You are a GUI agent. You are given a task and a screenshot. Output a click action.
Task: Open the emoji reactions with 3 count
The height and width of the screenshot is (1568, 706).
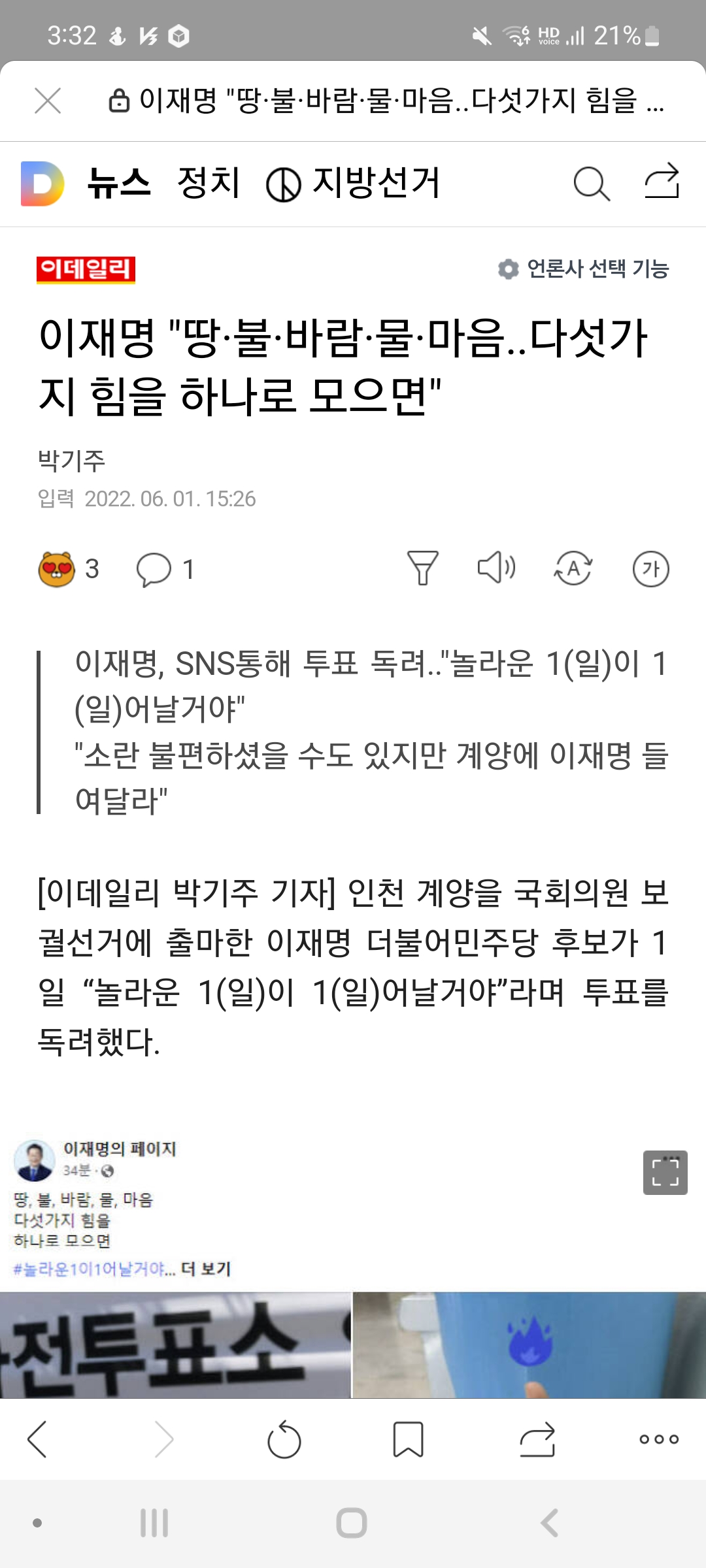point(69,569)
